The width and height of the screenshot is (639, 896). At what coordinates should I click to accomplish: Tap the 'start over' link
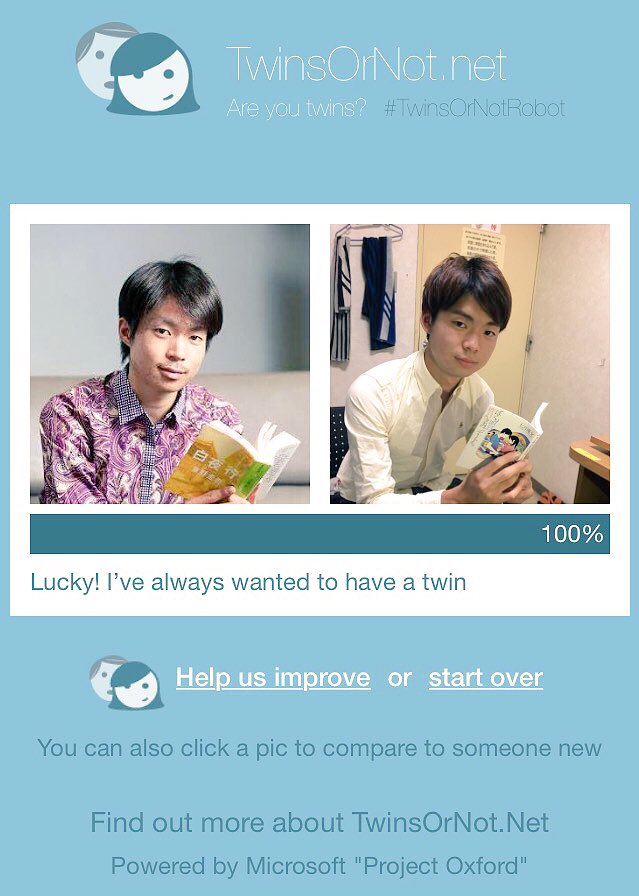(485, 678)
